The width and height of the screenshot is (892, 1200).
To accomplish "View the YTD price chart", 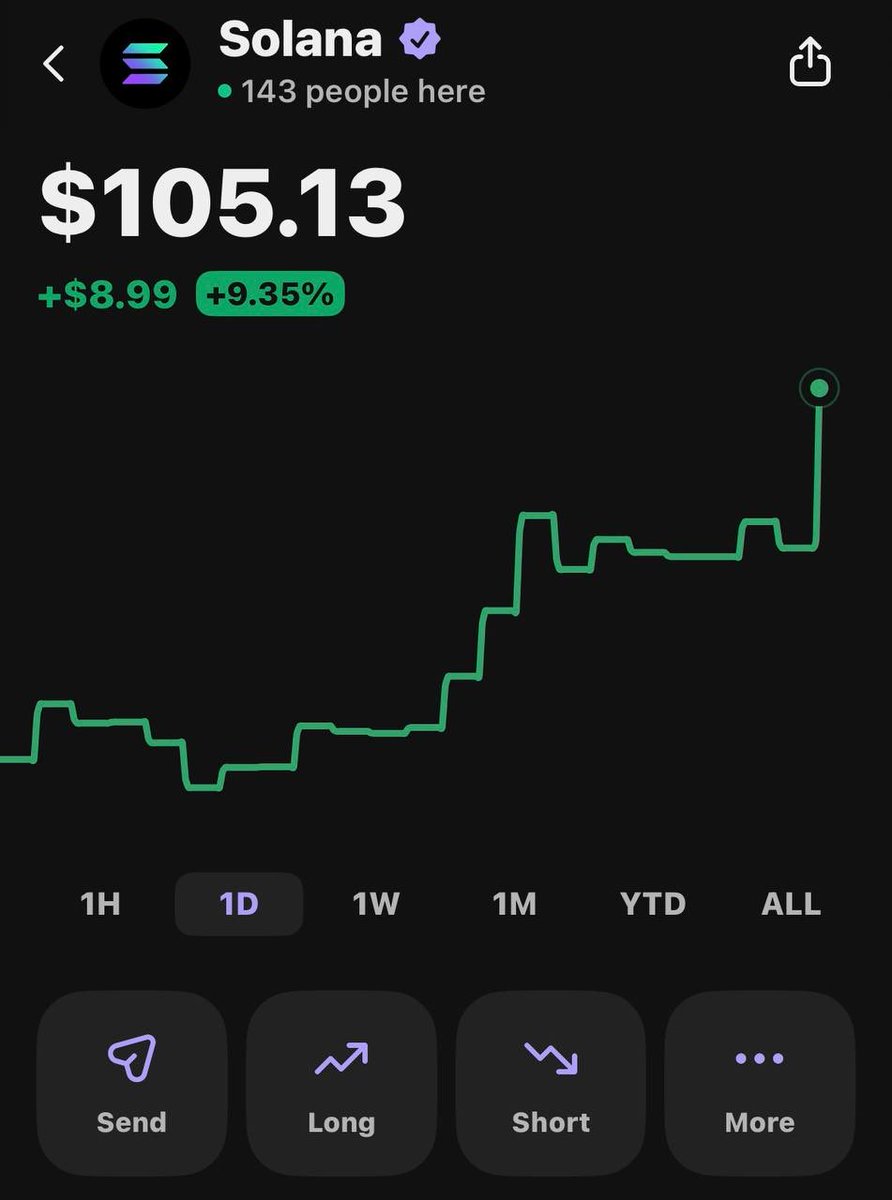I will 652,904.
